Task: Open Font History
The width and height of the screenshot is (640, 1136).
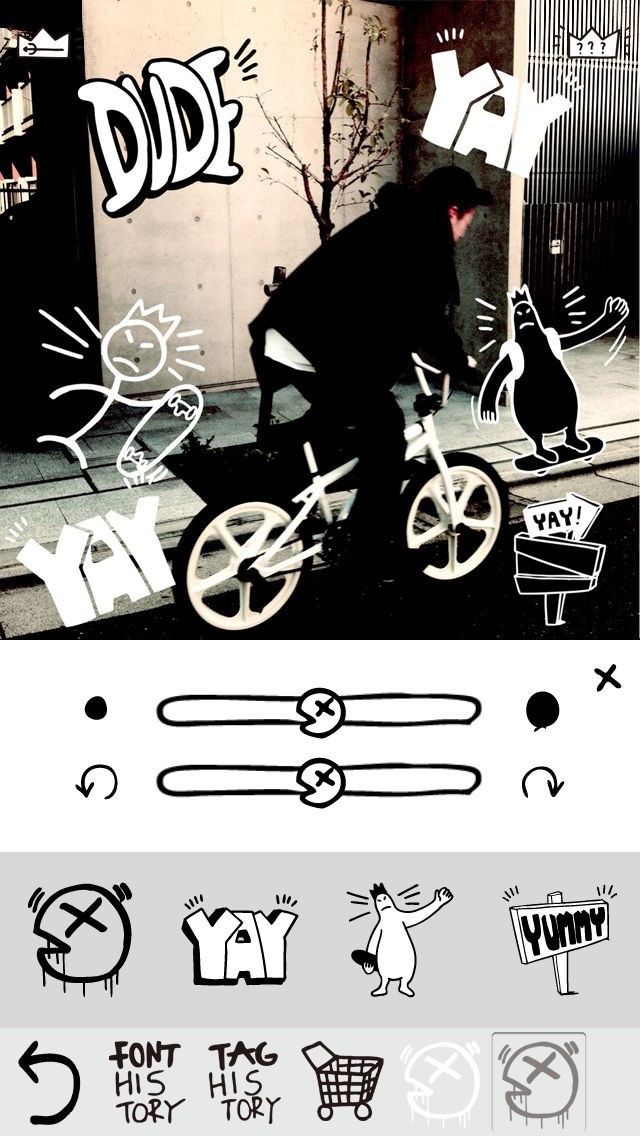Action: point(146,1082)
